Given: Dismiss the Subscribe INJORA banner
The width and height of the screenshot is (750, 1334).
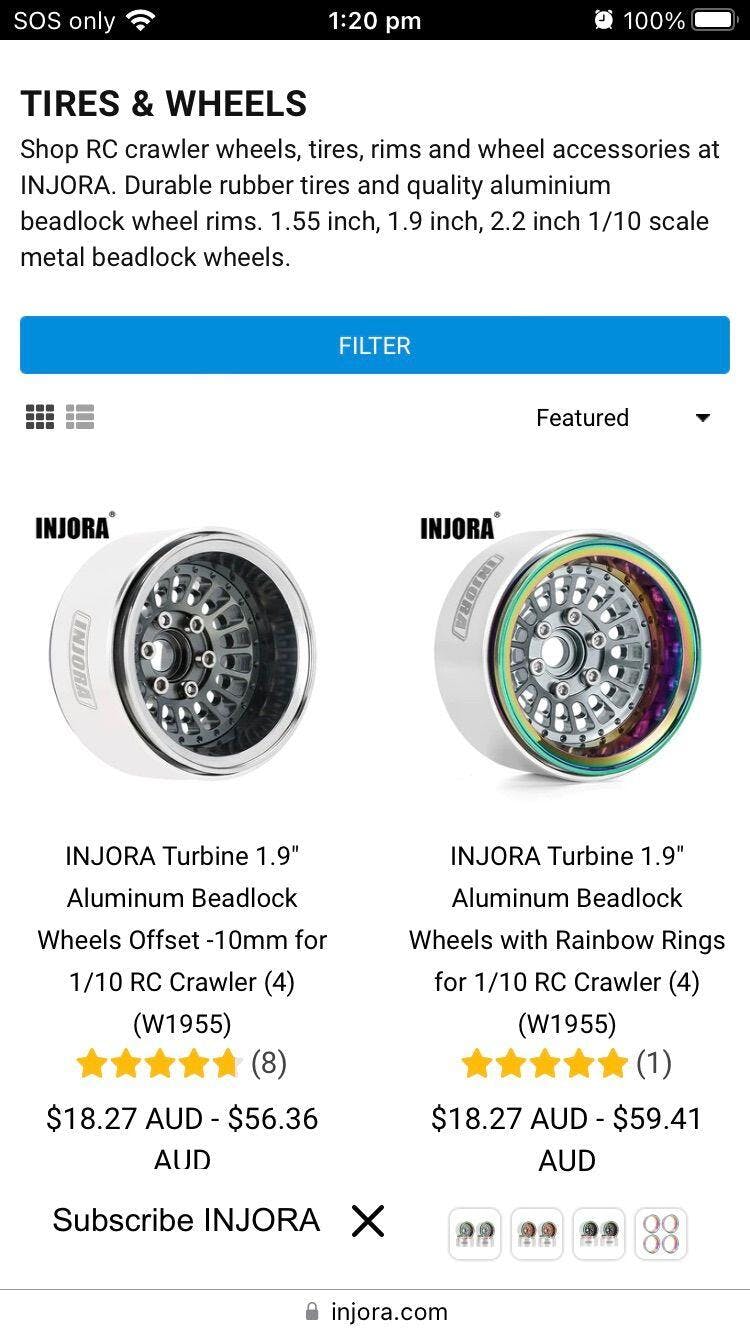Looking at the screenshot, I should coord(368,1220).
